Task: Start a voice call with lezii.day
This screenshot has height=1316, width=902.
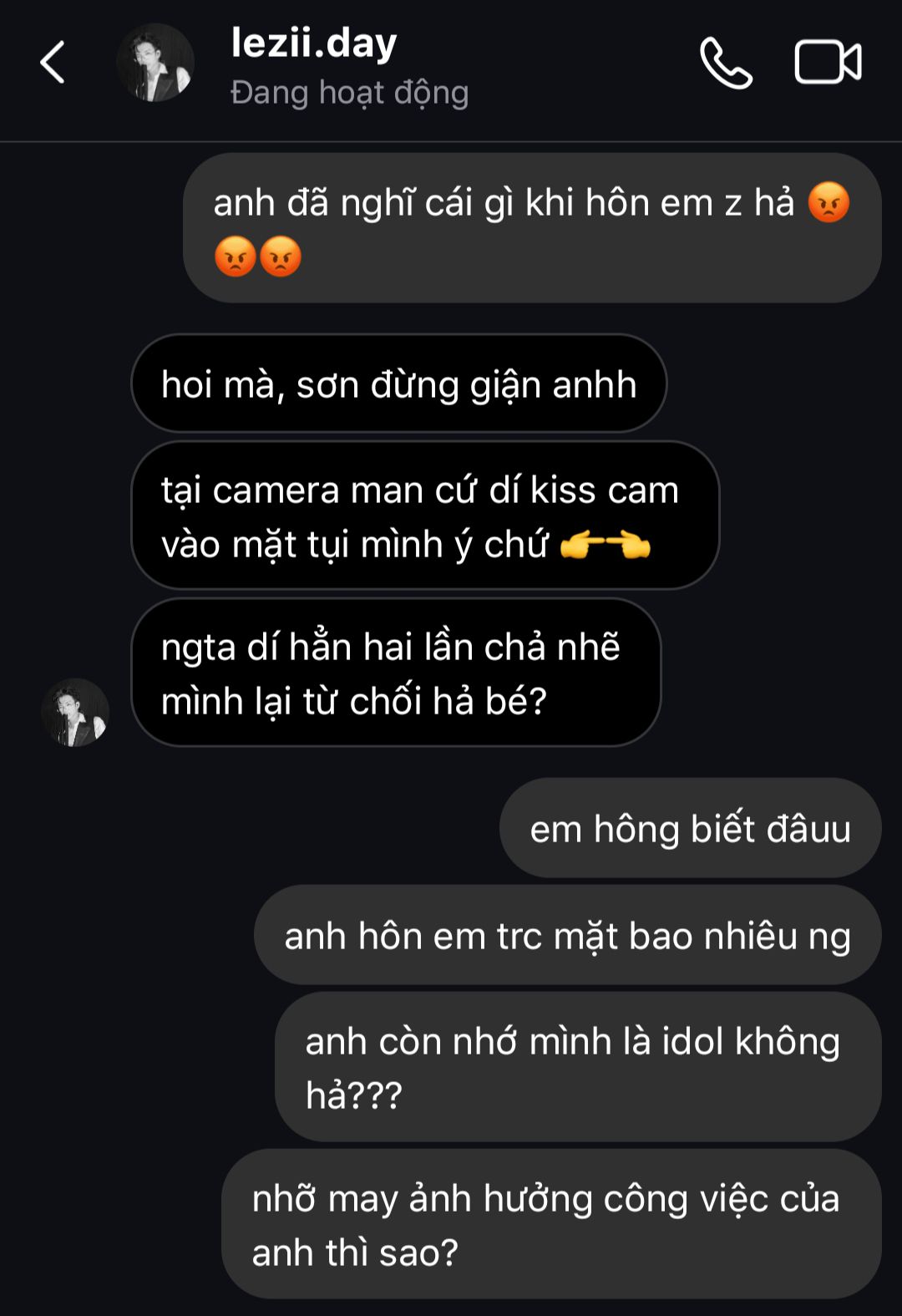Action: [x=725, y=63]
